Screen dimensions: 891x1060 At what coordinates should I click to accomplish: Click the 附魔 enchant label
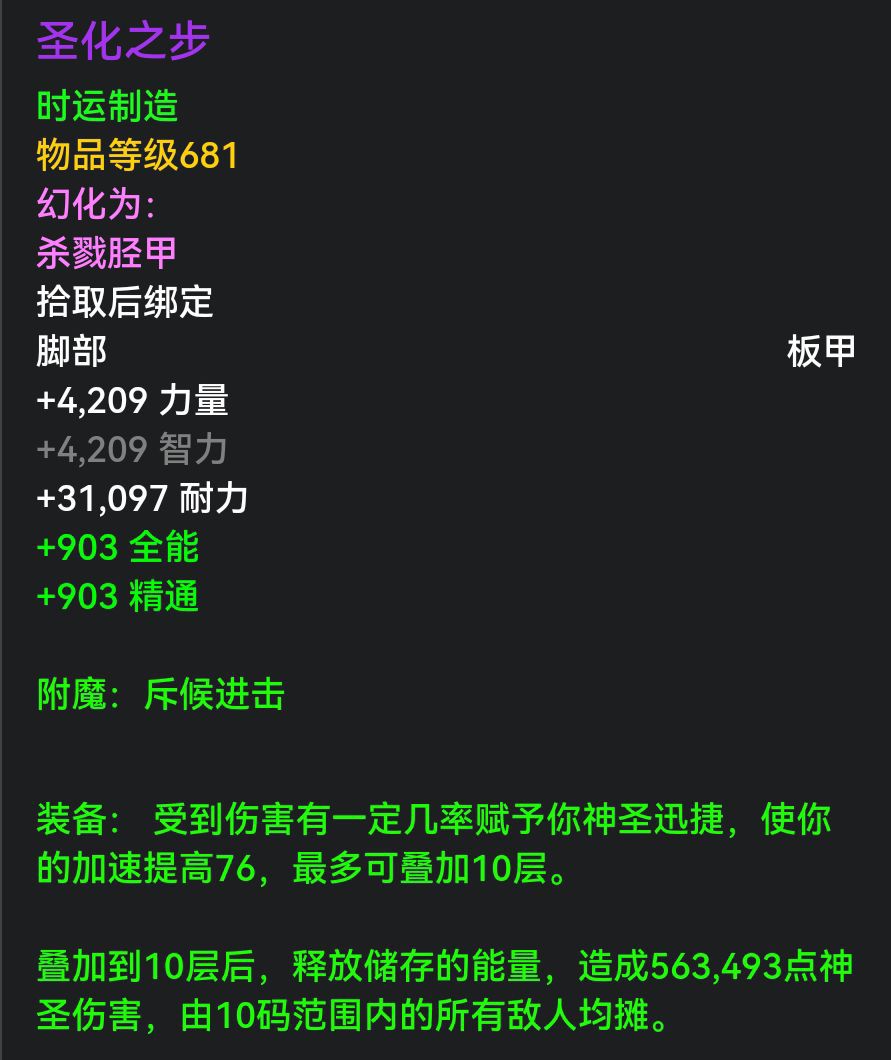pos(75,695)
